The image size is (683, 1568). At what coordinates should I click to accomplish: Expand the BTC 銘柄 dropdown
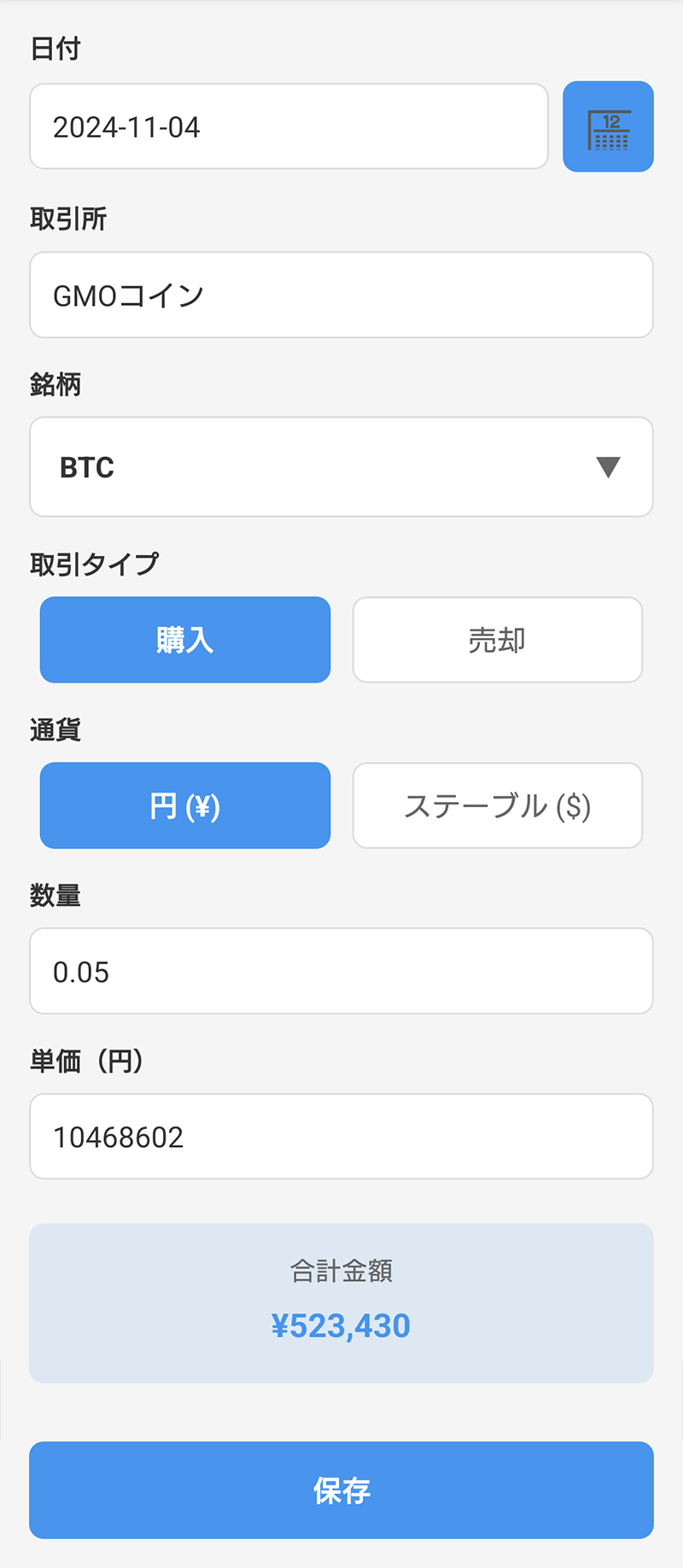tap(341, 467)
